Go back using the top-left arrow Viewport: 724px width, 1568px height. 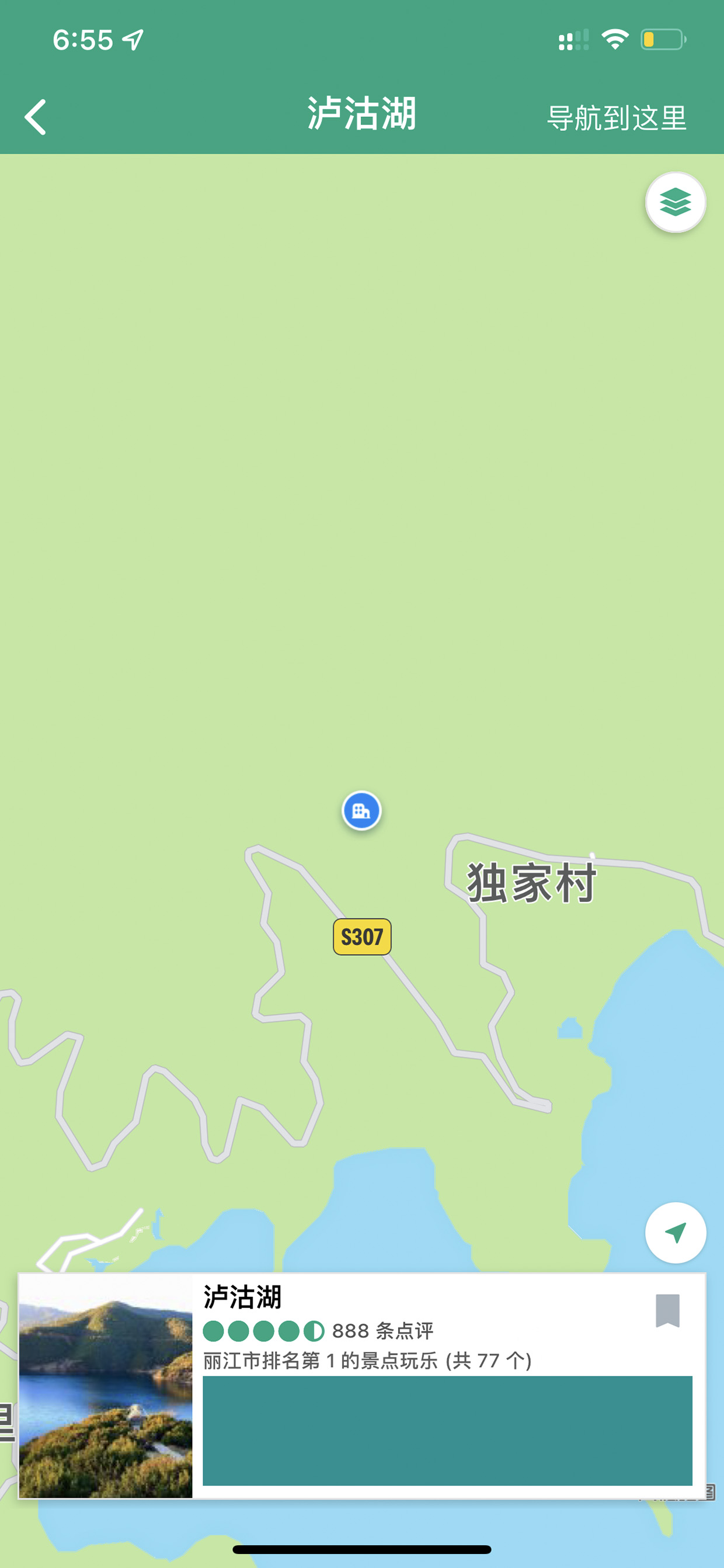(35, 117)
